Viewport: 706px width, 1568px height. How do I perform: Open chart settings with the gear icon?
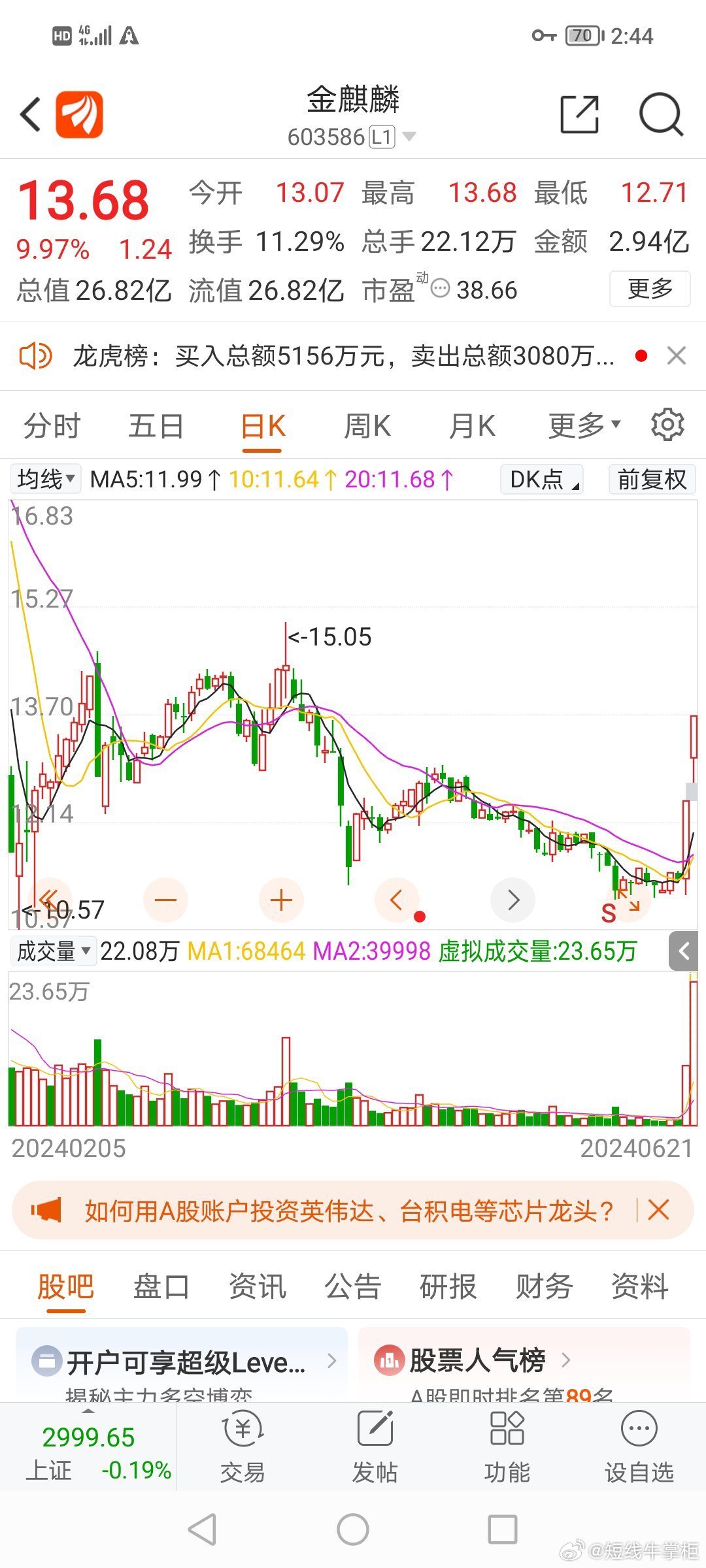click(667, 424)
